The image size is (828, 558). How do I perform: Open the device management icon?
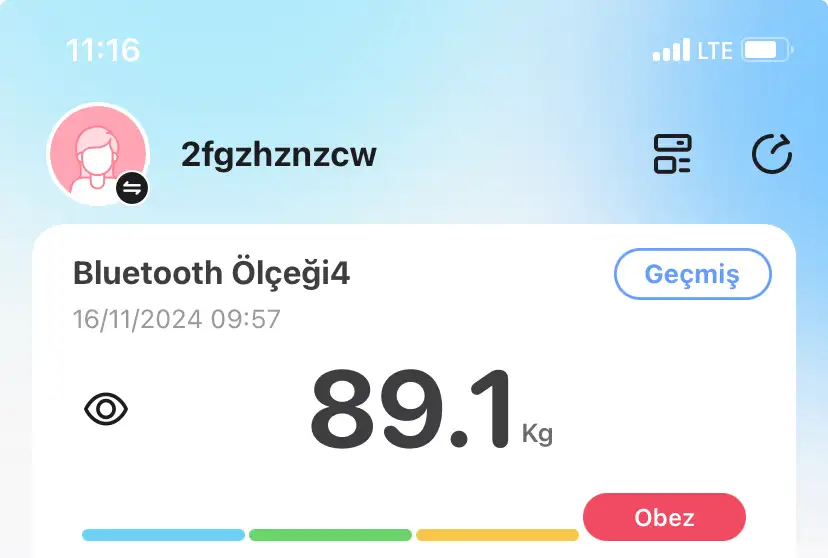(673, 155)
